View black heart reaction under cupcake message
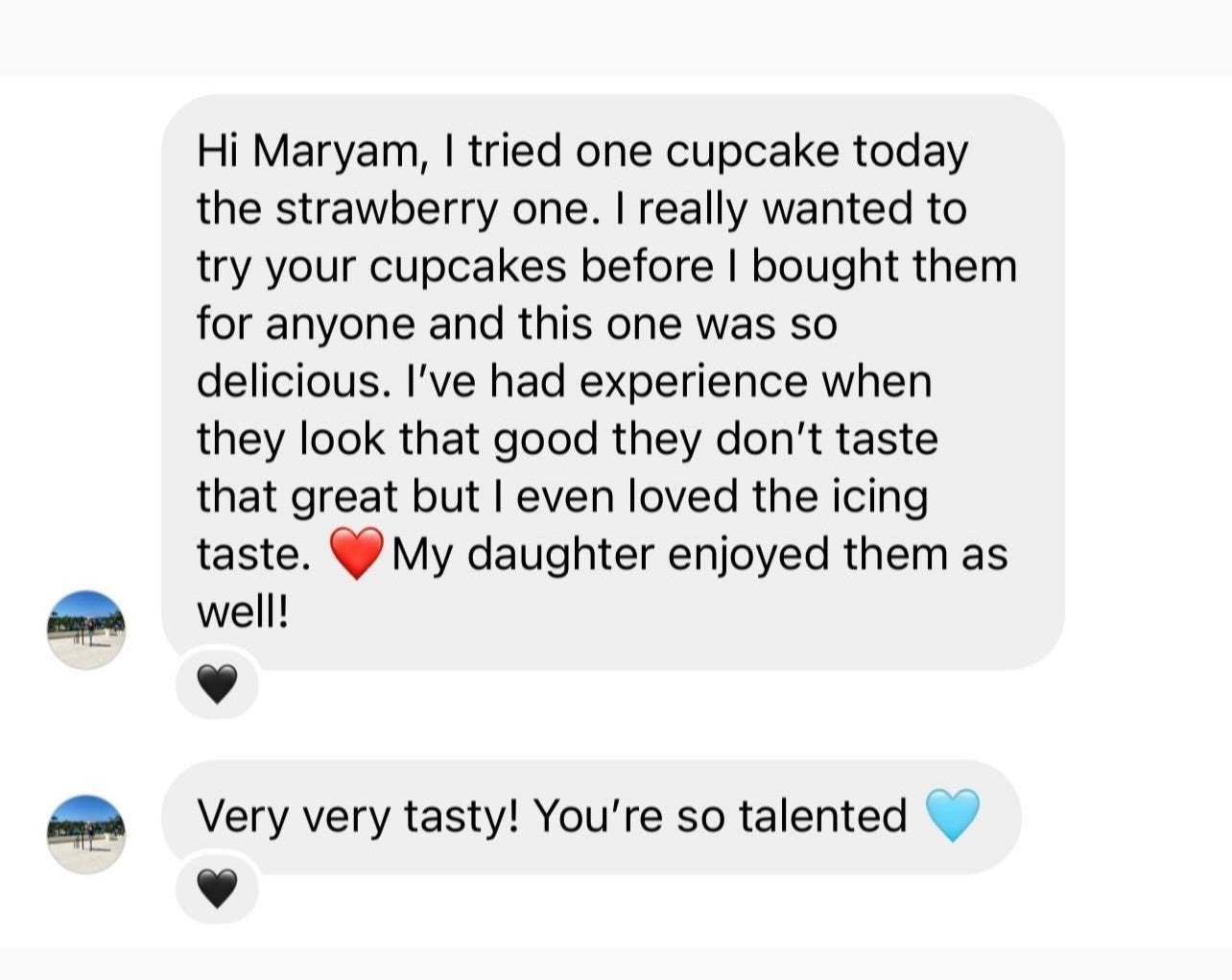1232x980 pixels. (x=217, y=684)
